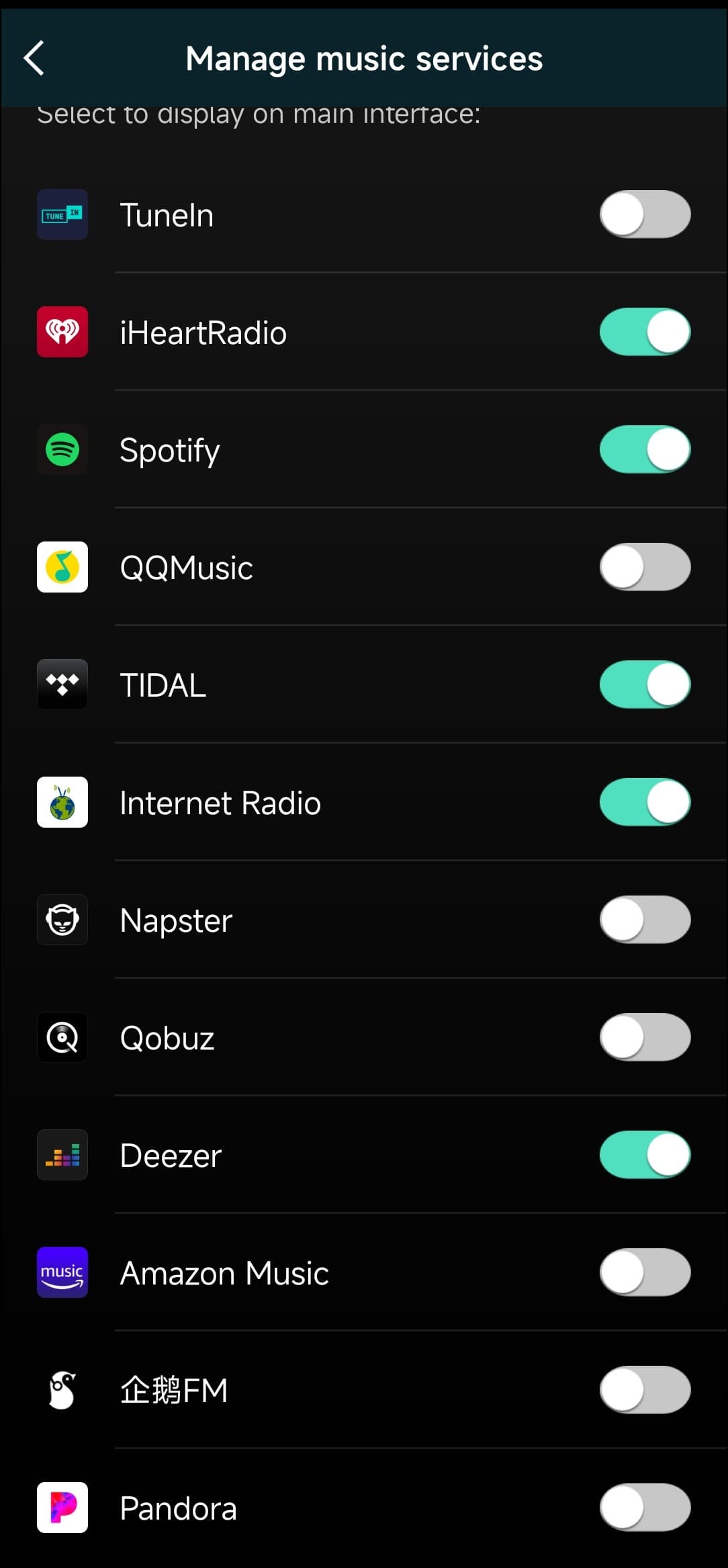Screen dimensions: 728x1568
Task: Enable Napster on main interface
Action: click(x=645, y=920)
